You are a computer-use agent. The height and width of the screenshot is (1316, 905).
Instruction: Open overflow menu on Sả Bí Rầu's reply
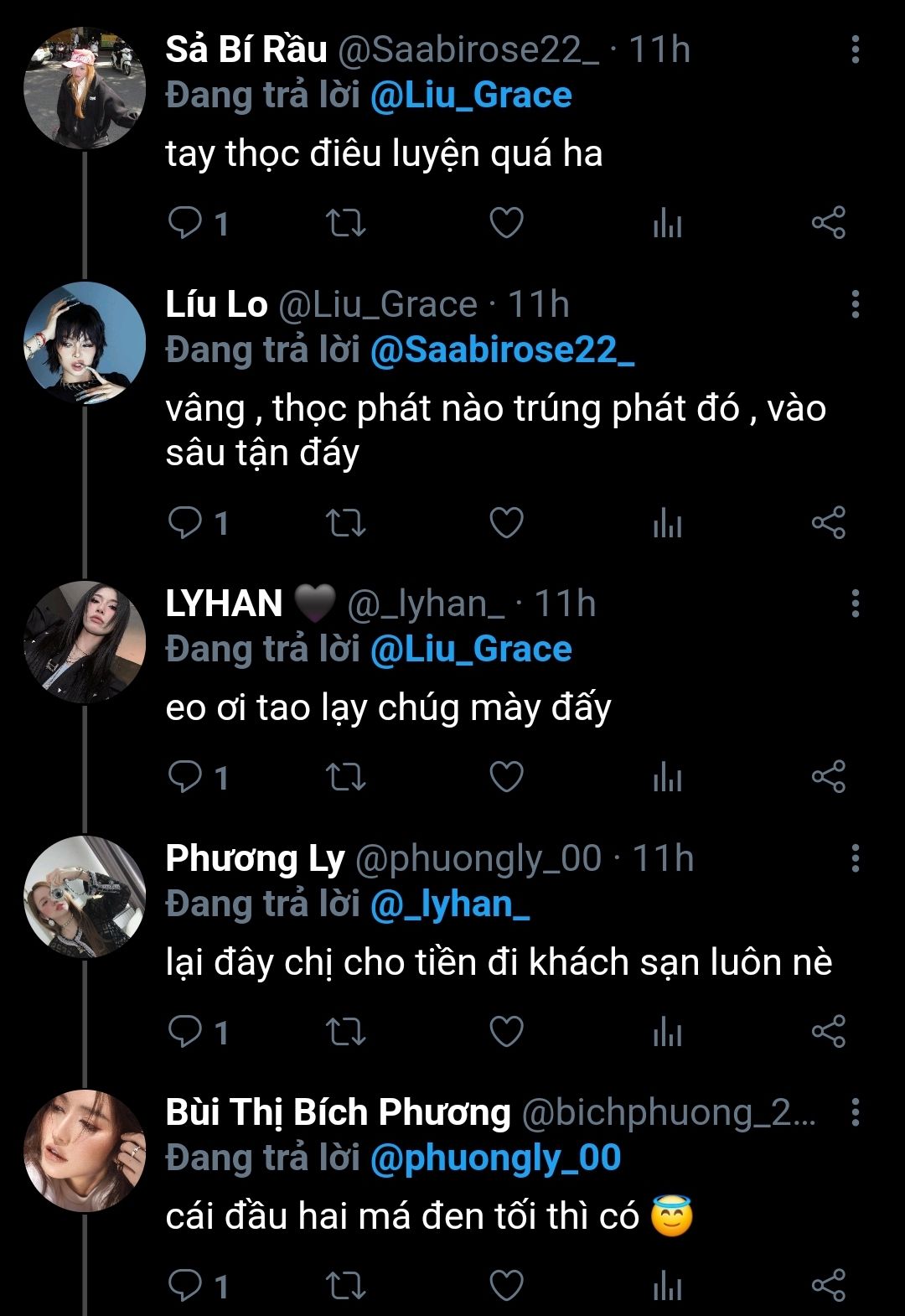[855, 50]
